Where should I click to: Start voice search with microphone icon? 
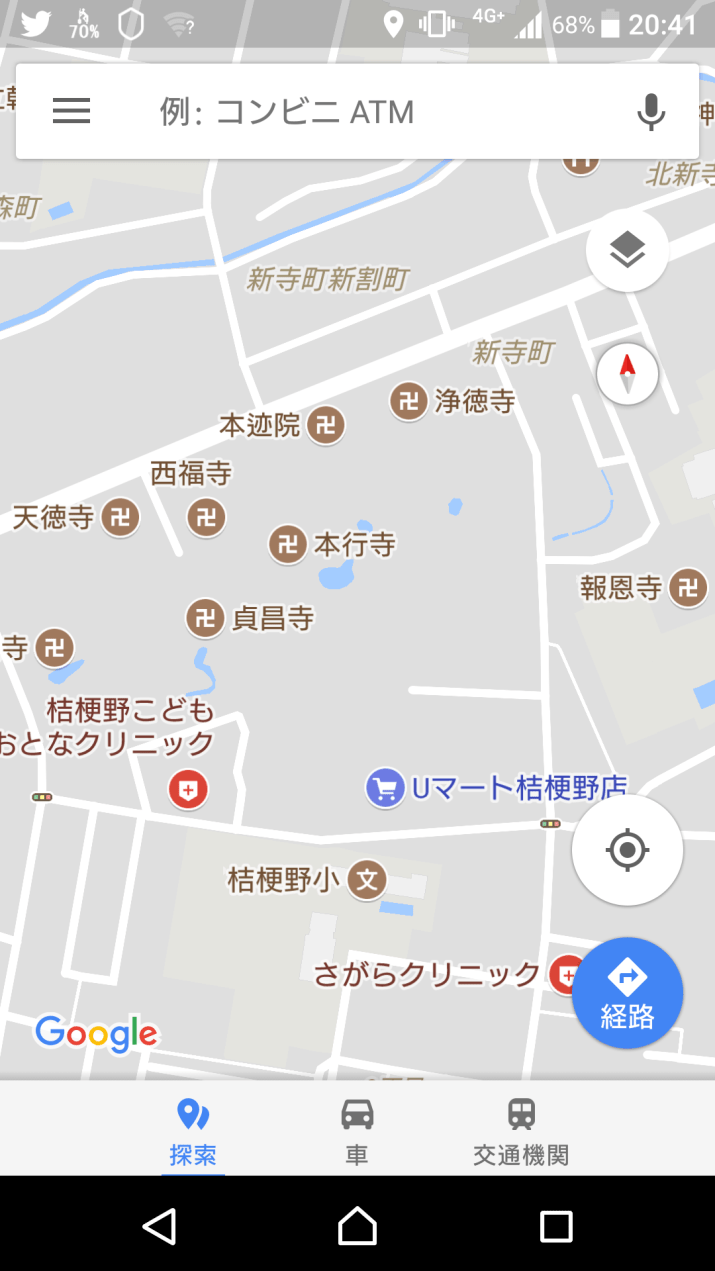click(651, 111)
